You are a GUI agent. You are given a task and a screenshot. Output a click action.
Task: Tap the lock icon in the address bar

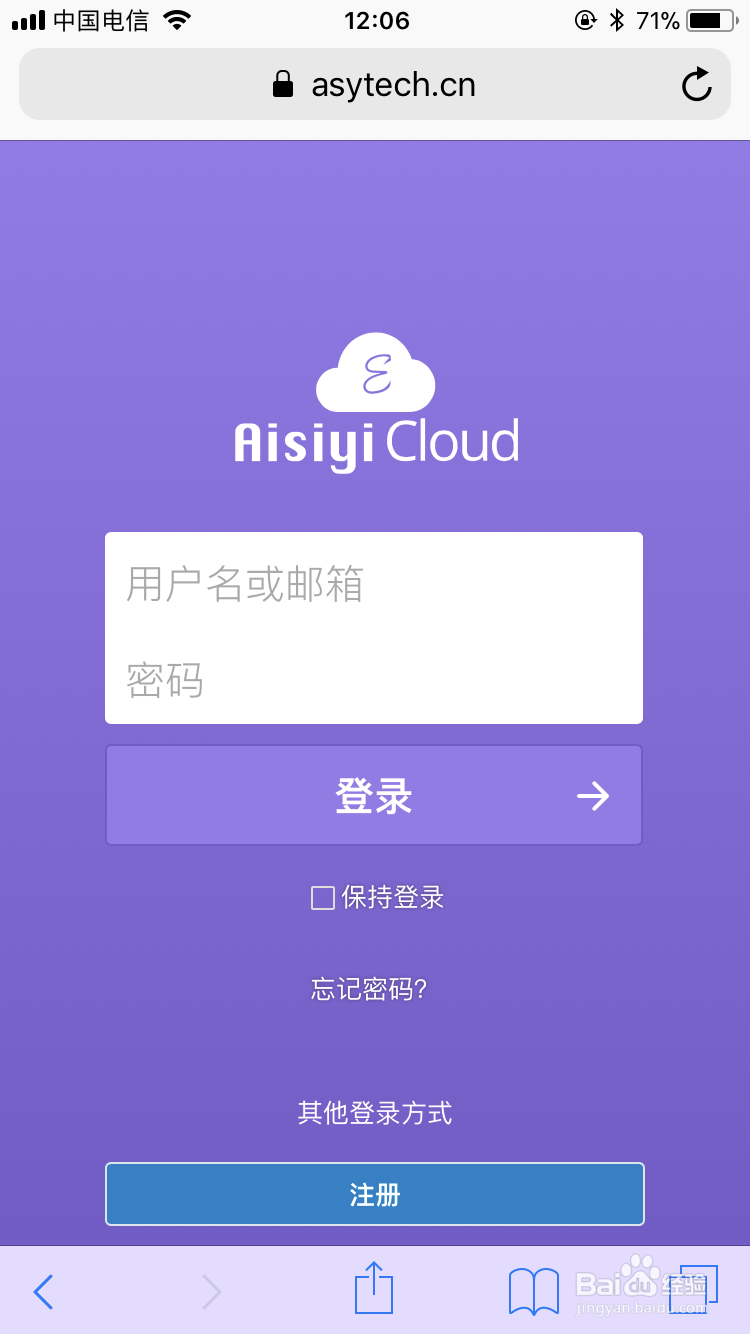click(284, 84)
